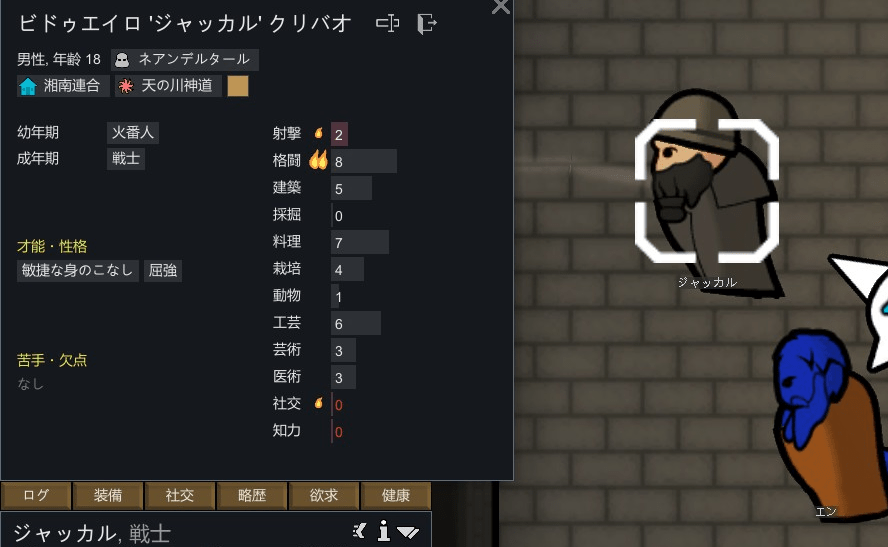The width and height of the screenshot is (888, 547).
Task: Inspect the 敏捷な身のこなし trait
Action: tap(77, 270)
